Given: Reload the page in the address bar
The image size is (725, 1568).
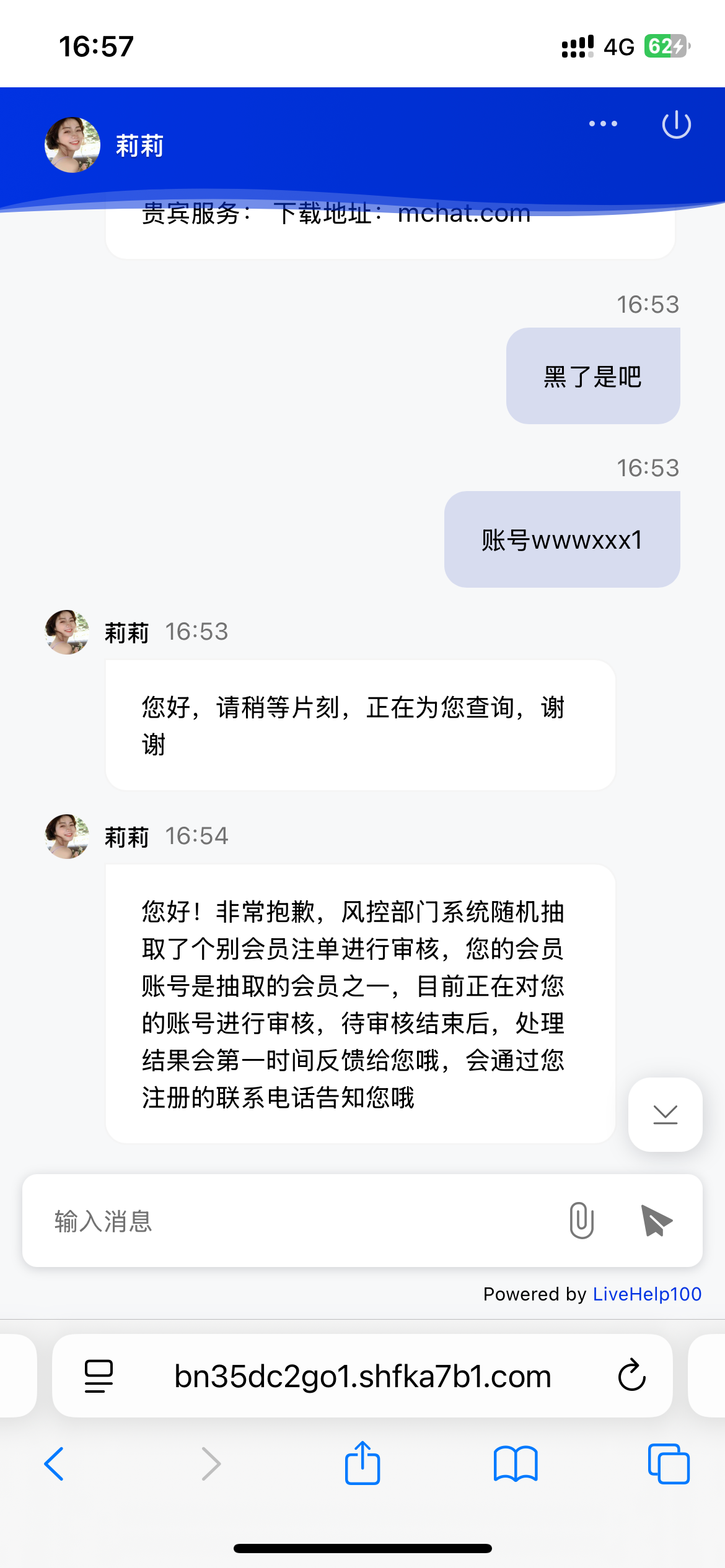Looking at the screenshot, I should pos(631,1376).
